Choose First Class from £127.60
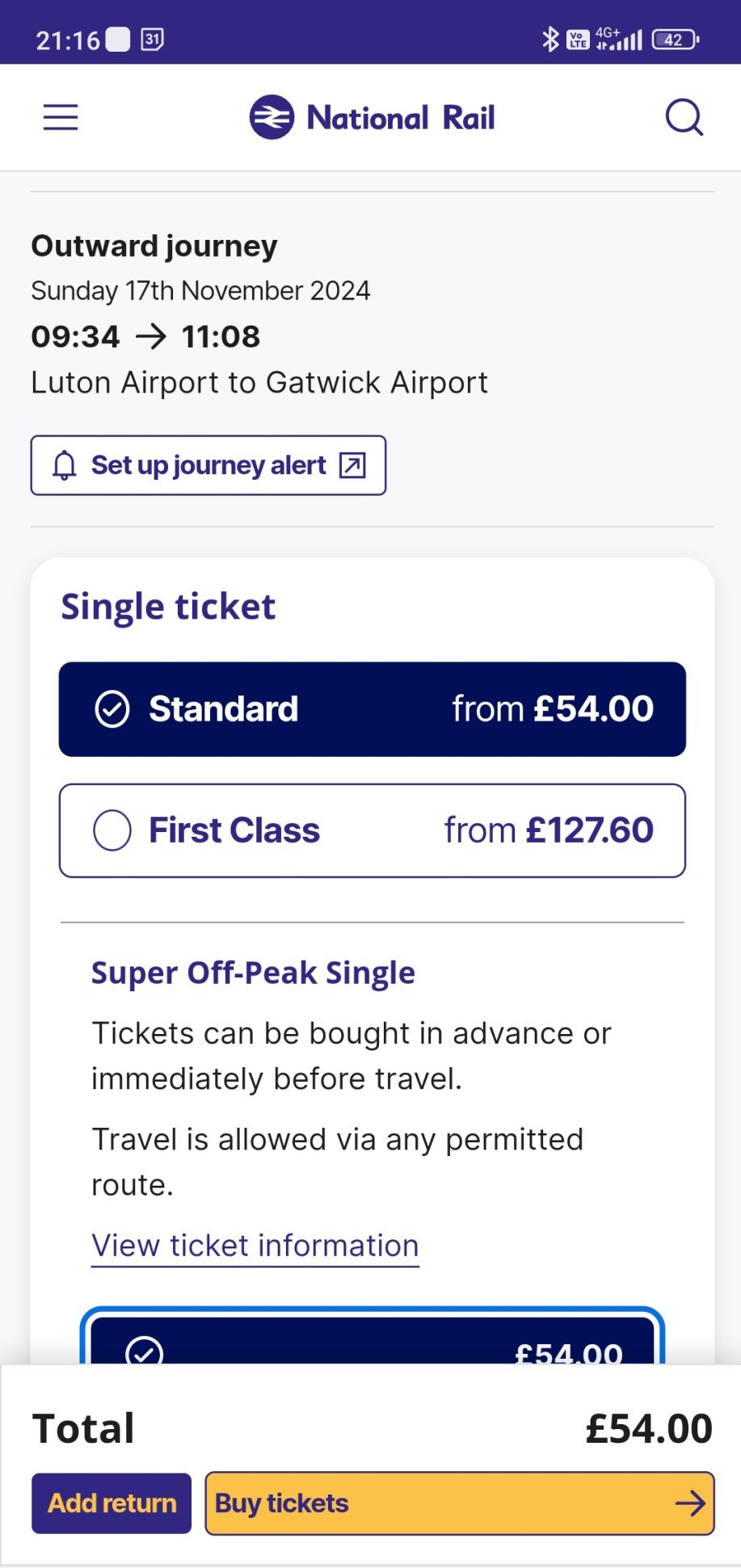The image size is (741, 1568). pos(373,830)
